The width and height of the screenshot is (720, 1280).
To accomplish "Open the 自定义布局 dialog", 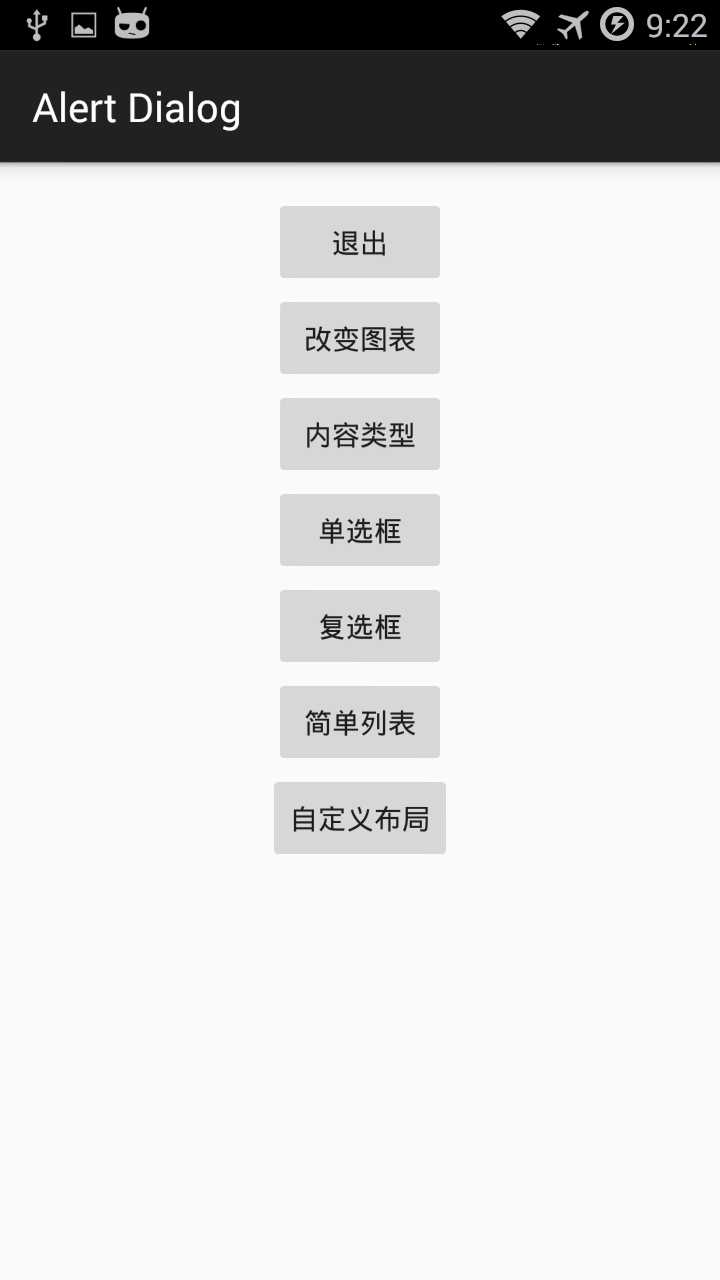I will (360, 818).
